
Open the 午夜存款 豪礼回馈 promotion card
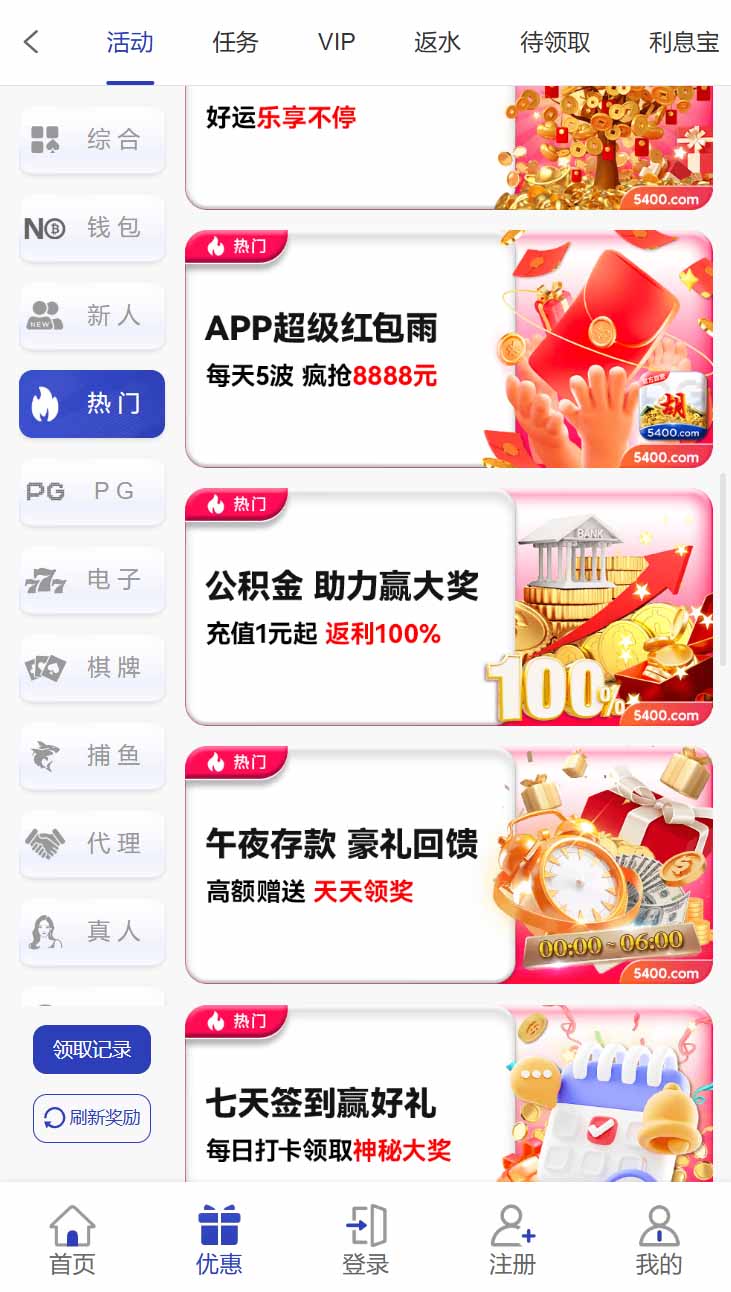[449, 865]
